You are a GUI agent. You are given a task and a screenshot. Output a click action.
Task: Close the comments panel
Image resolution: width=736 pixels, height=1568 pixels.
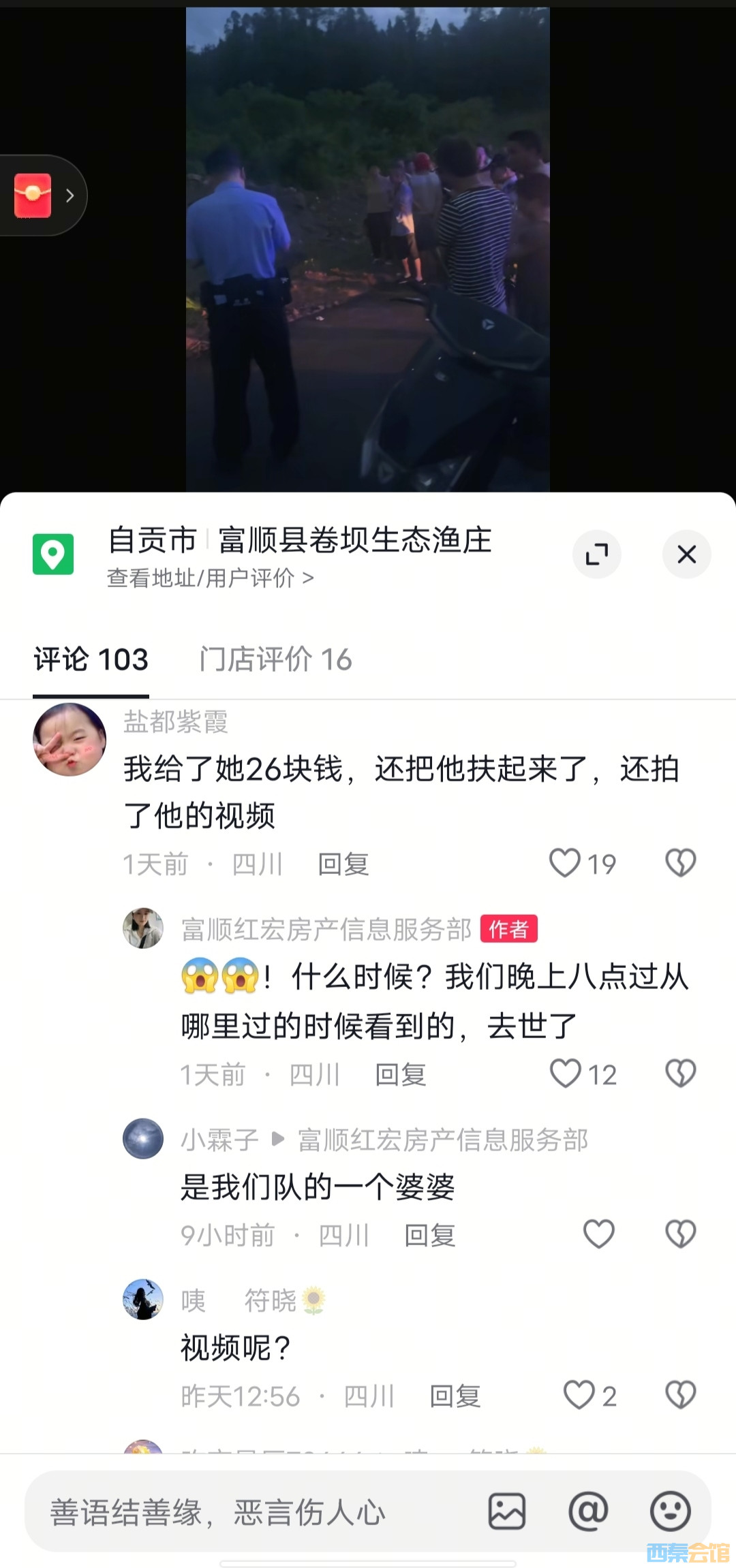pos(686,554)
